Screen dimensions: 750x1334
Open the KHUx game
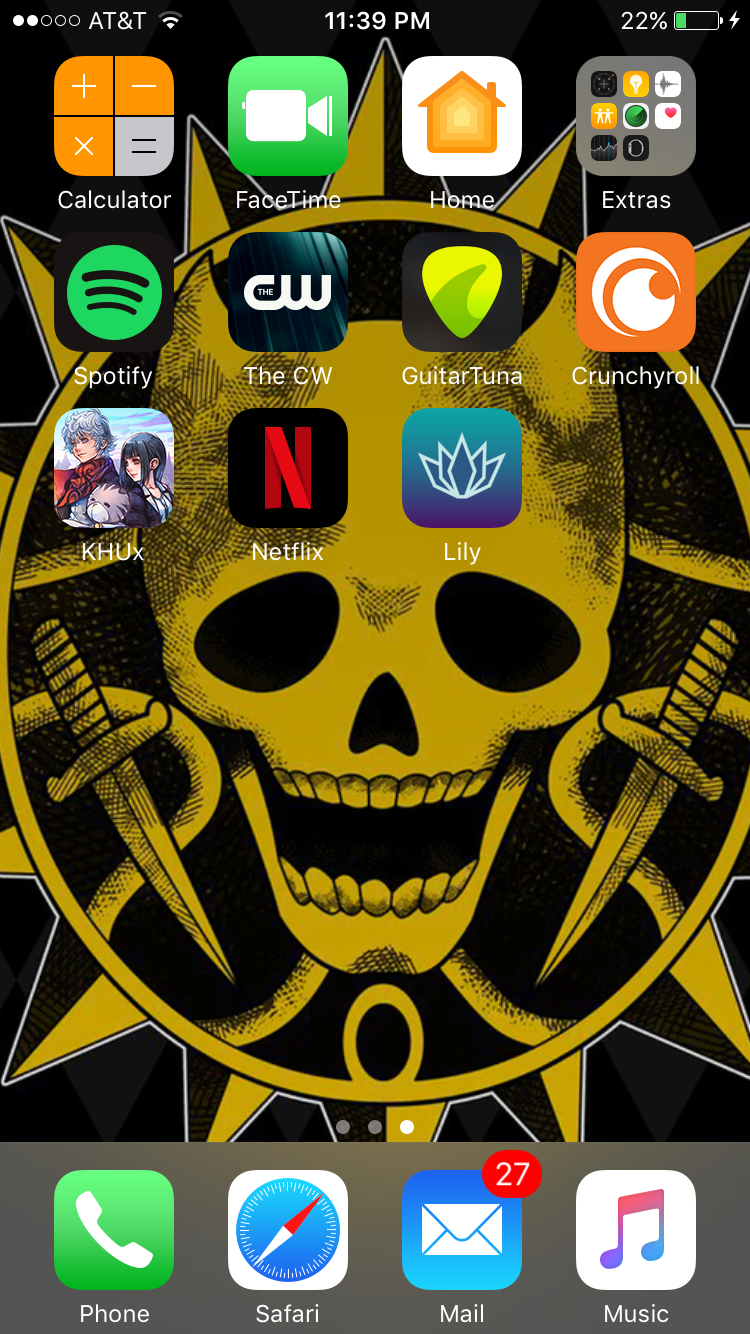pyautogui.click(x=114, y=468)
